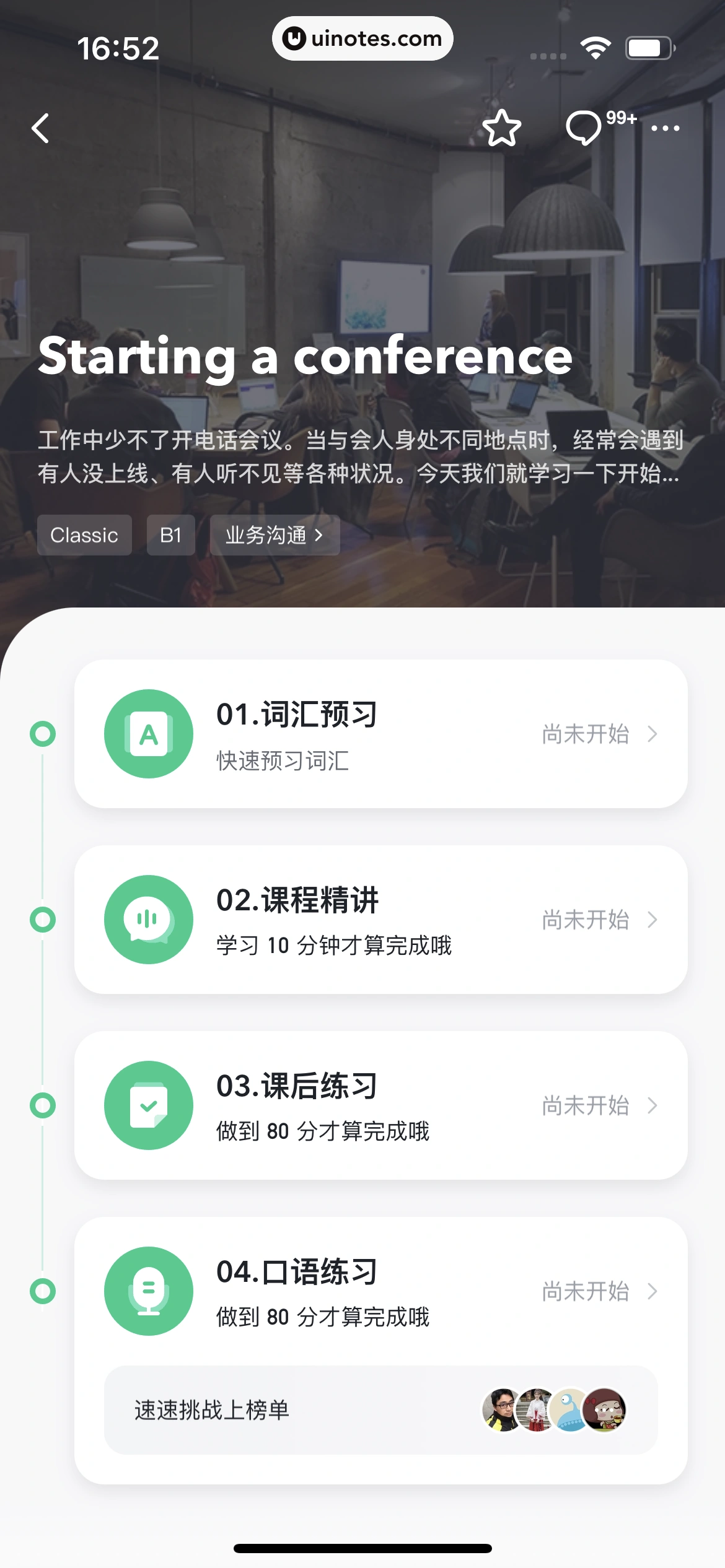
Task: Open the 词汇预习 vocabulary icon
Action: [147, 734]
